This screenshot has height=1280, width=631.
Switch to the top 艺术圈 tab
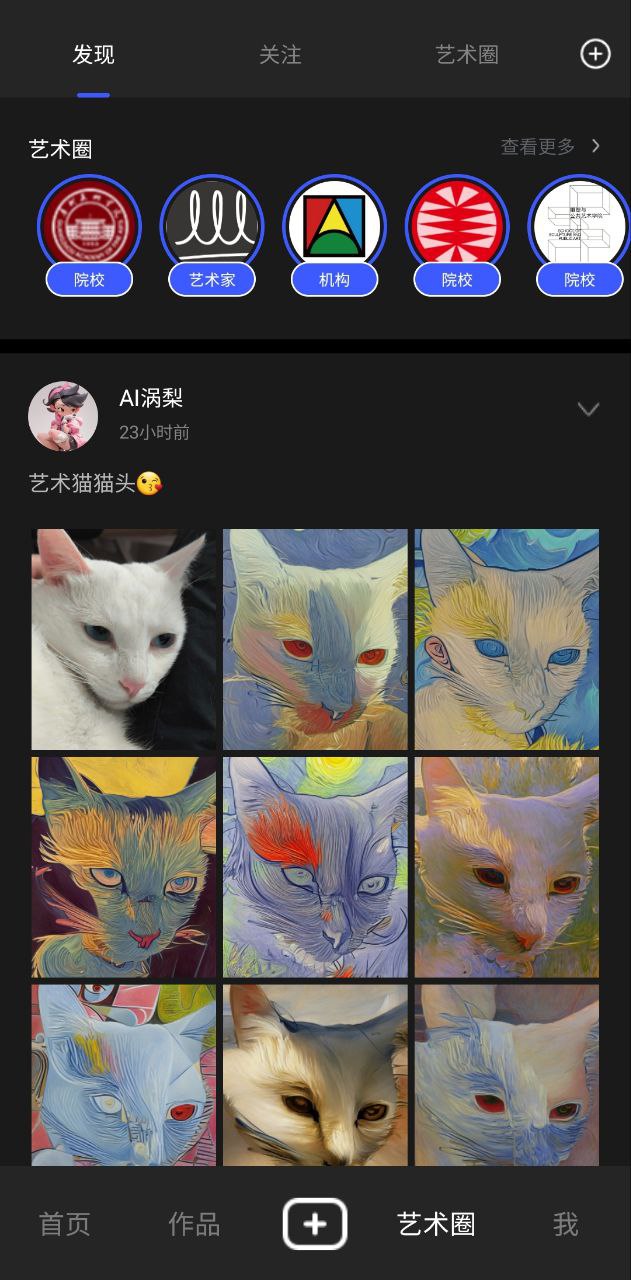tap(467, 55)
